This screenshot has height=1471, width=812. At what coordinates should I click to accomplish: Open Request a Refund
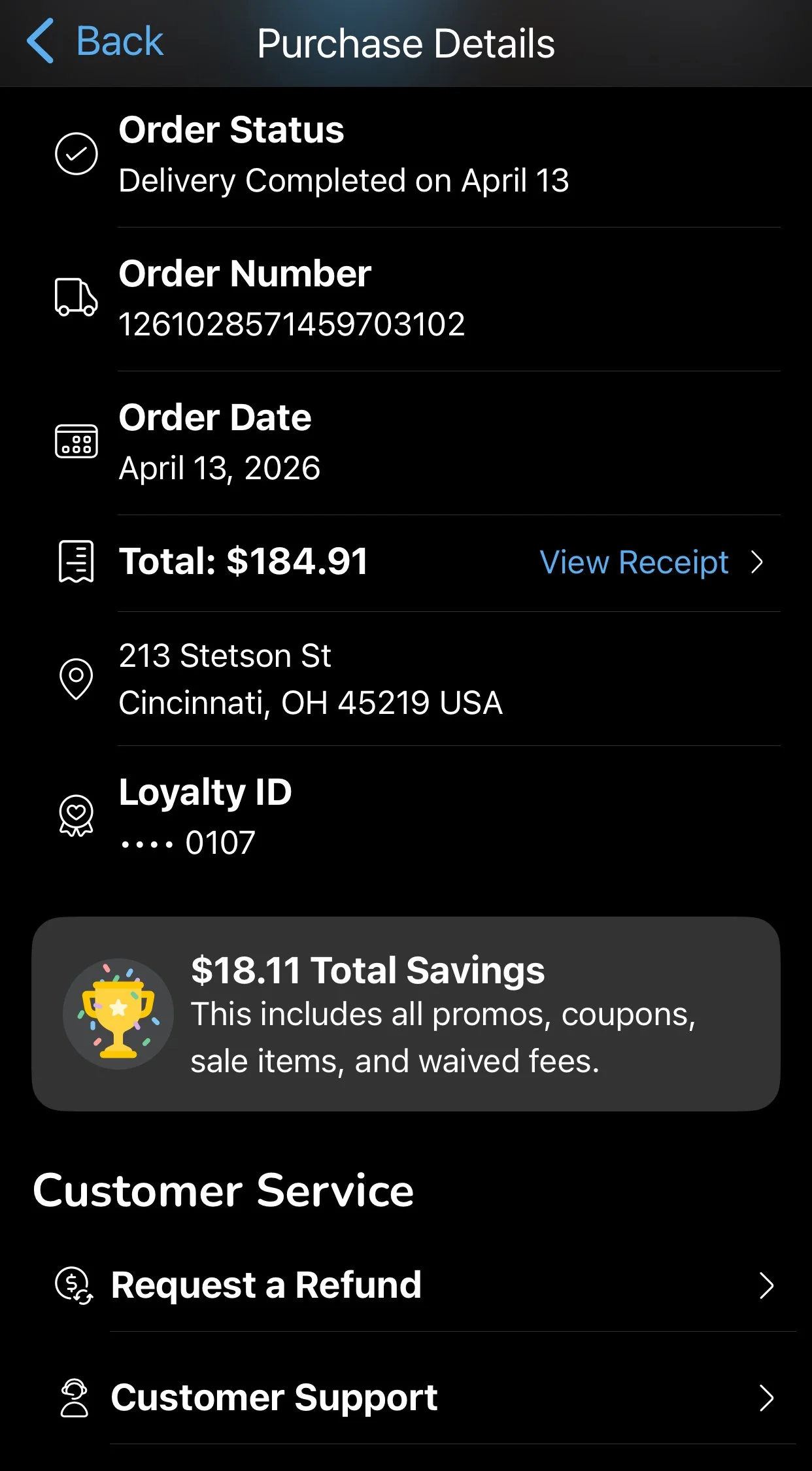coord(412,1285)
